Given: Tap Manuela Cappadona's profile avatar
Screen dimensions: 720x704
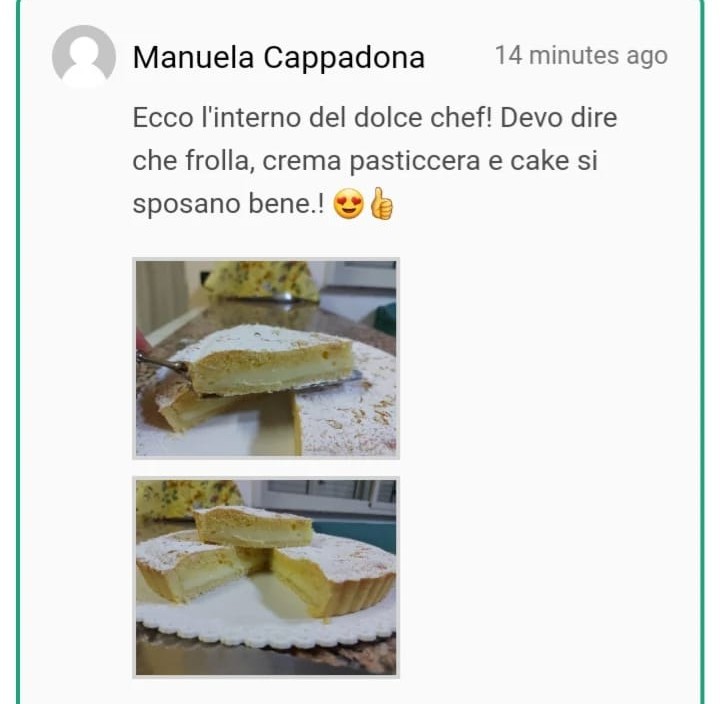Looking at the screenshot, I should pyautogui.click(x=83, y=56).
